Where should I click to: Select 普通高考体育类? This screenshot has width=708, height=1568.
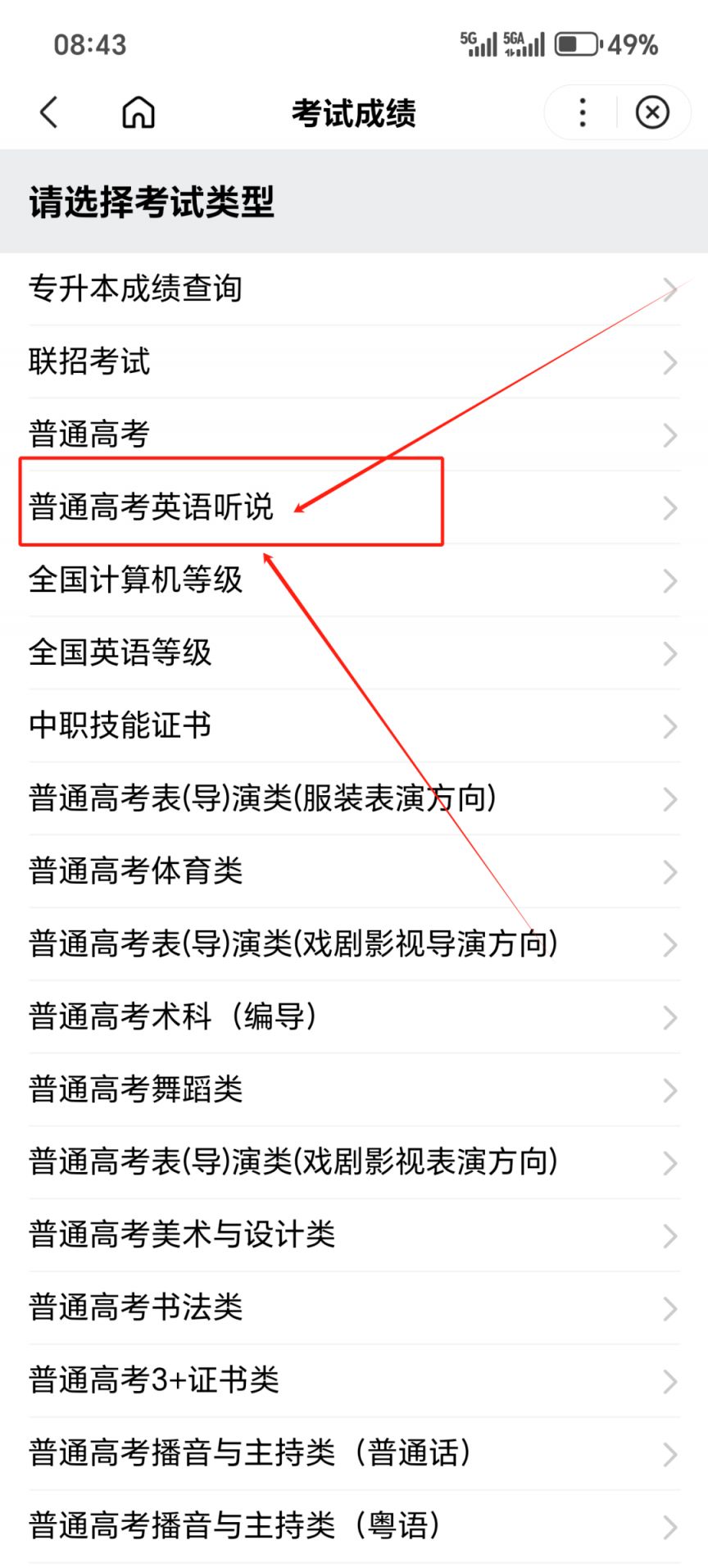[x=354, y=871]
